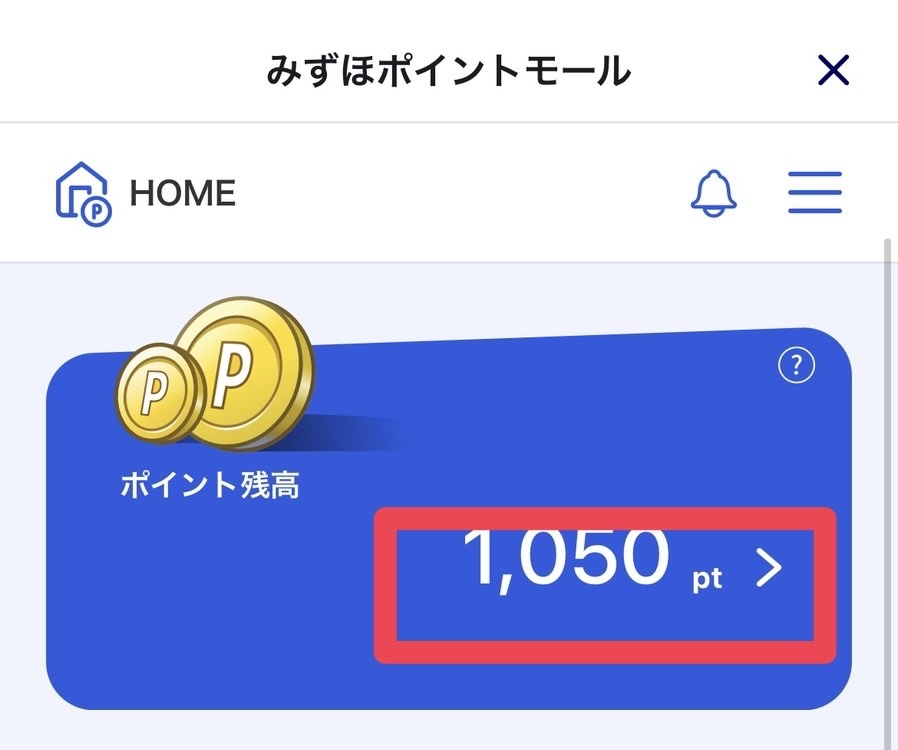Open the hamburger menu
The width and height of the screenshot is (898, 750).
[814, 192]
